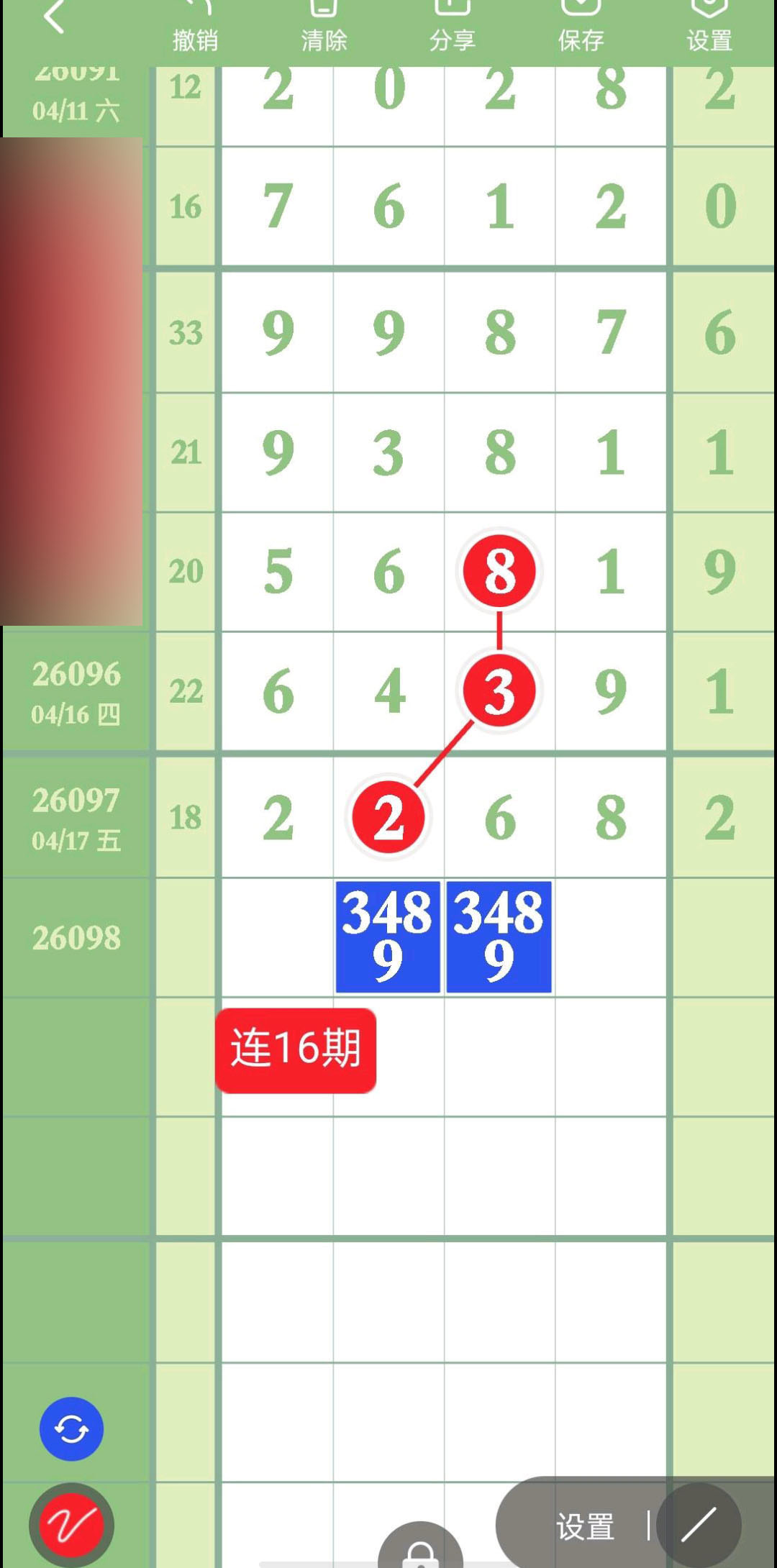777x1568 pixels.
Task: Tap 清除 to clear all markings
Action: click(324, 27)
